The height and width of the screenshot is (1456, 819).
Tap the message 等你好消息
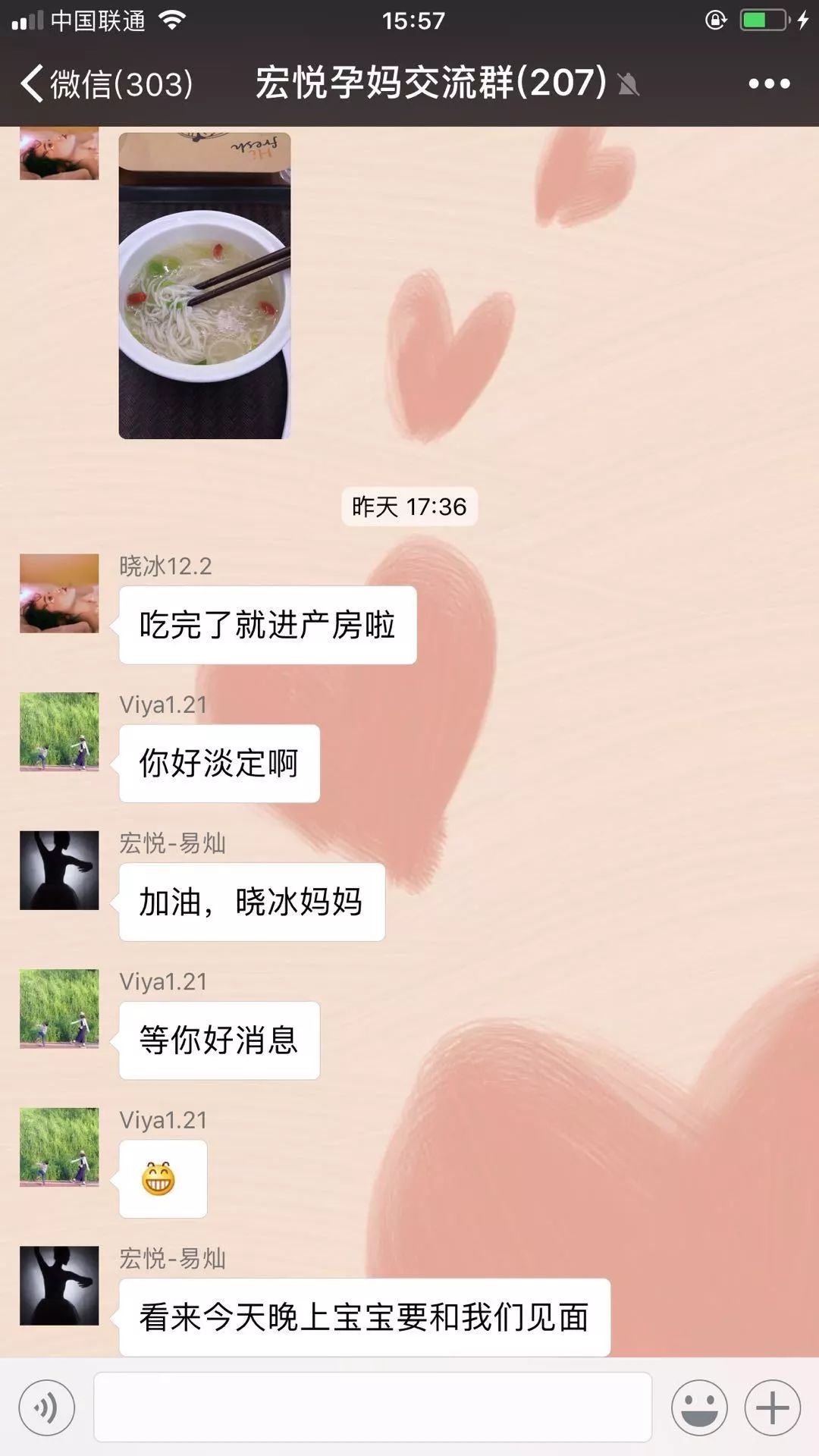click(220, 1040)
